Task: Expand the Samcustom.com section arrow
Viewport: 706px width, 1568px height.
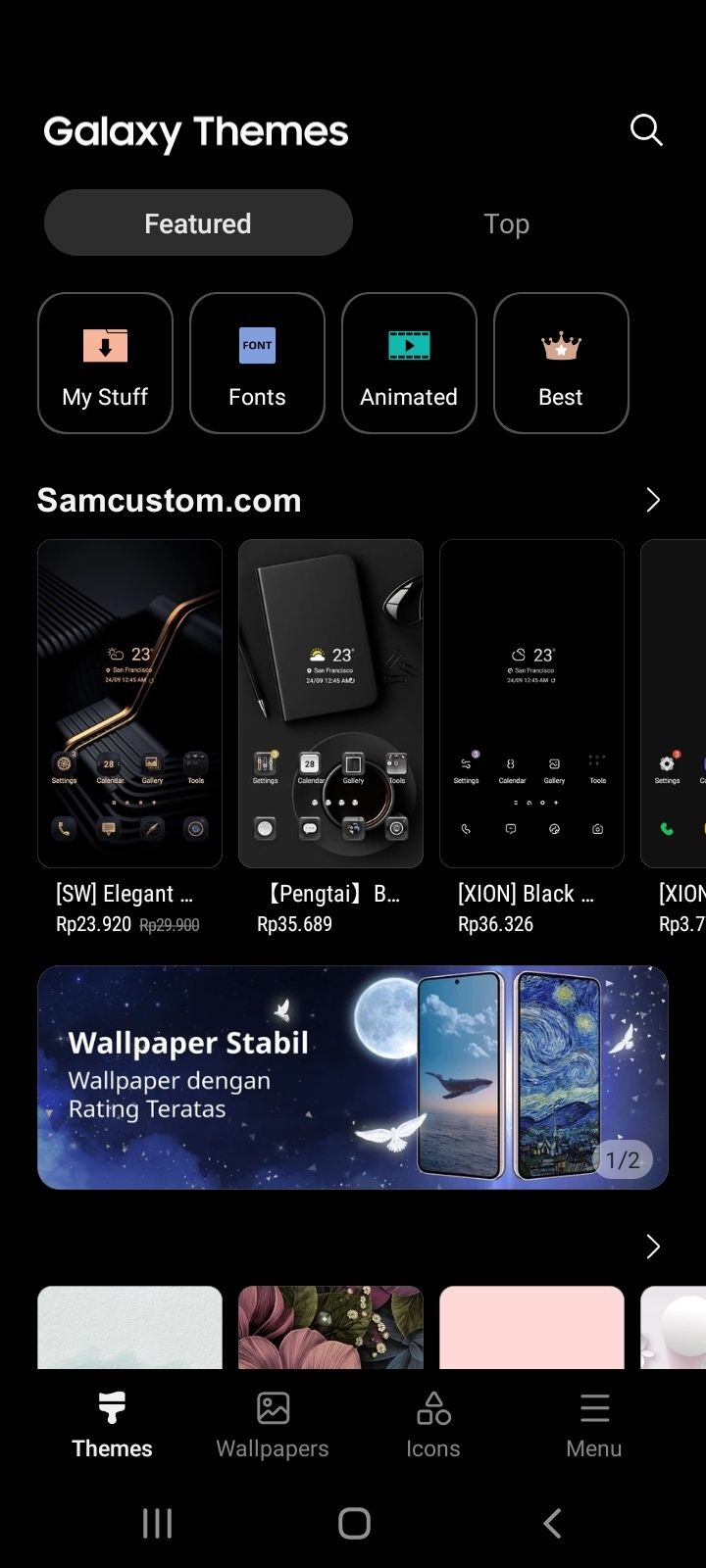Action: click(653, 500)
